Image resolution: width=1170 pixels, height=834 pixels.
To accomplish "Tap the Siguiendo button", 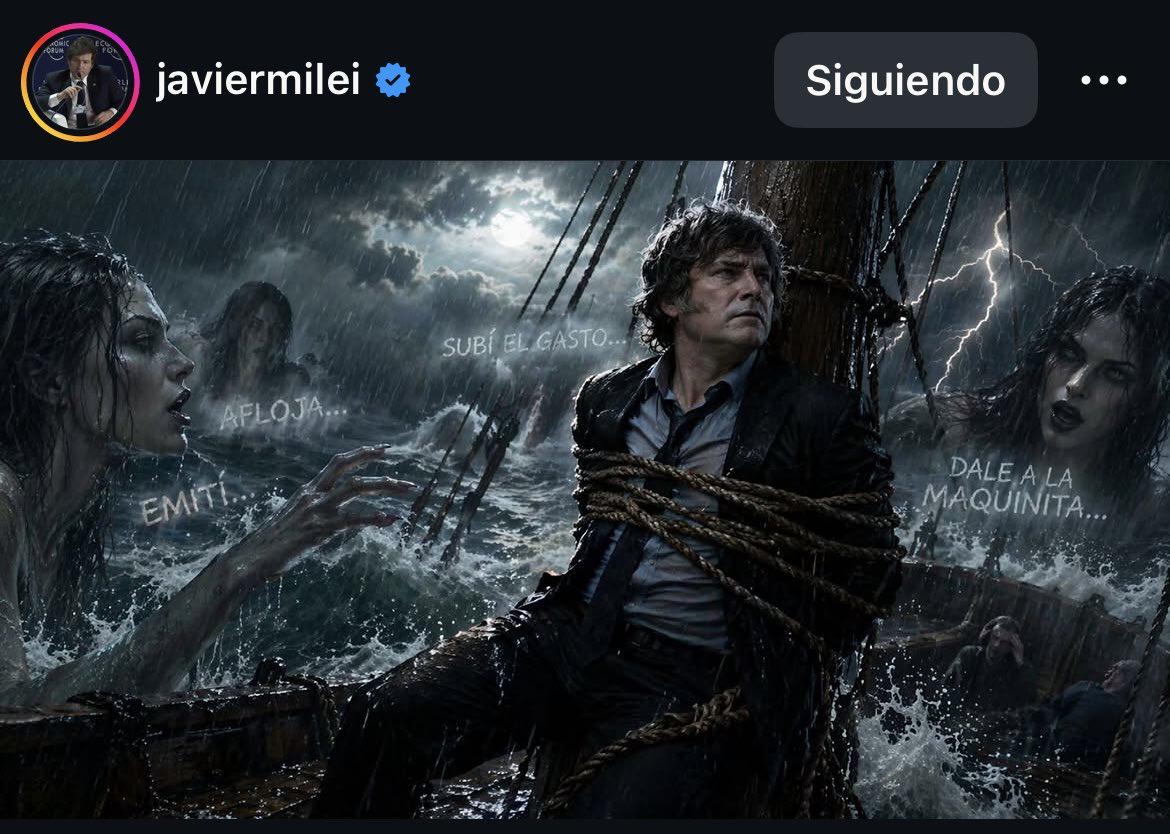I will (x=905, y=80).
